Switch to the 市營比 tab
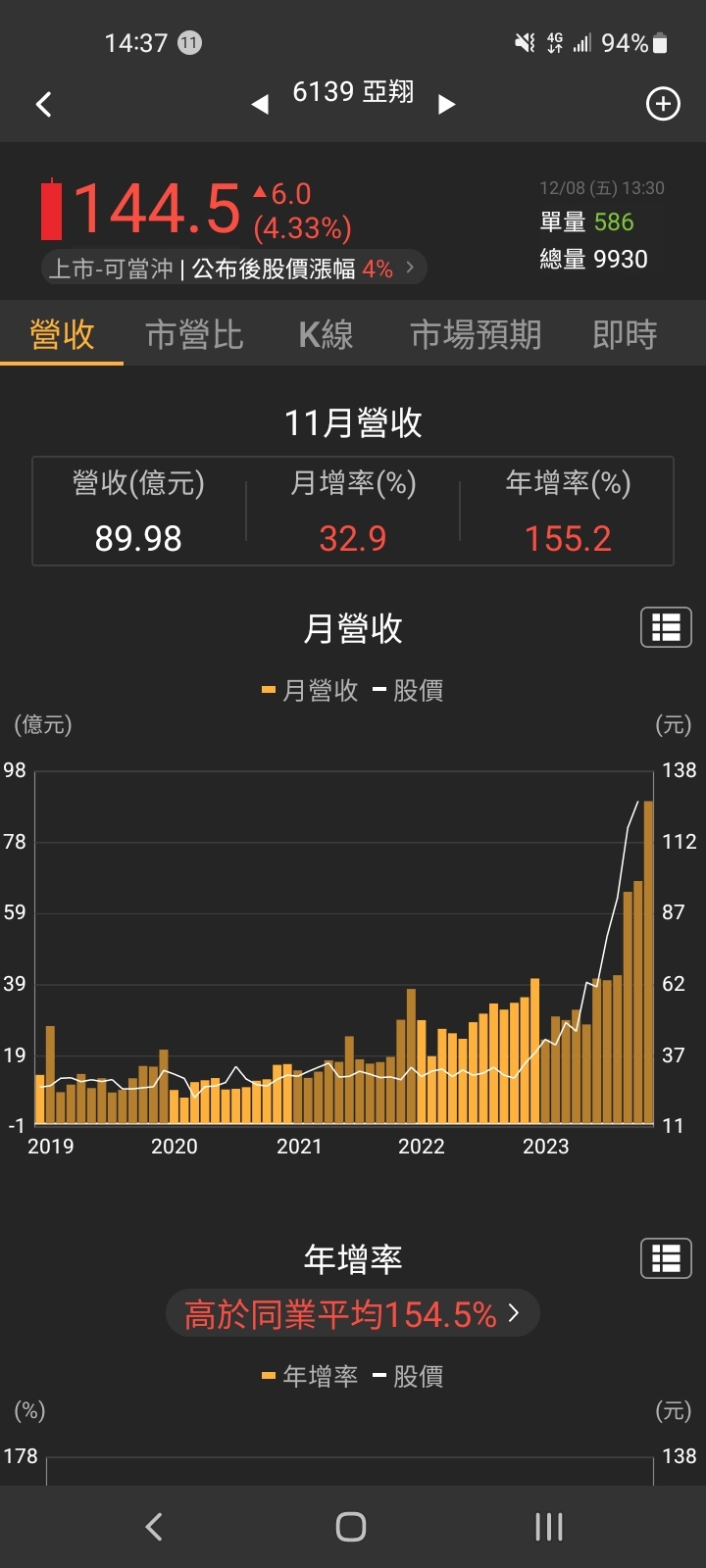Viewport: 706px width, 1568px height. point(194,335)
